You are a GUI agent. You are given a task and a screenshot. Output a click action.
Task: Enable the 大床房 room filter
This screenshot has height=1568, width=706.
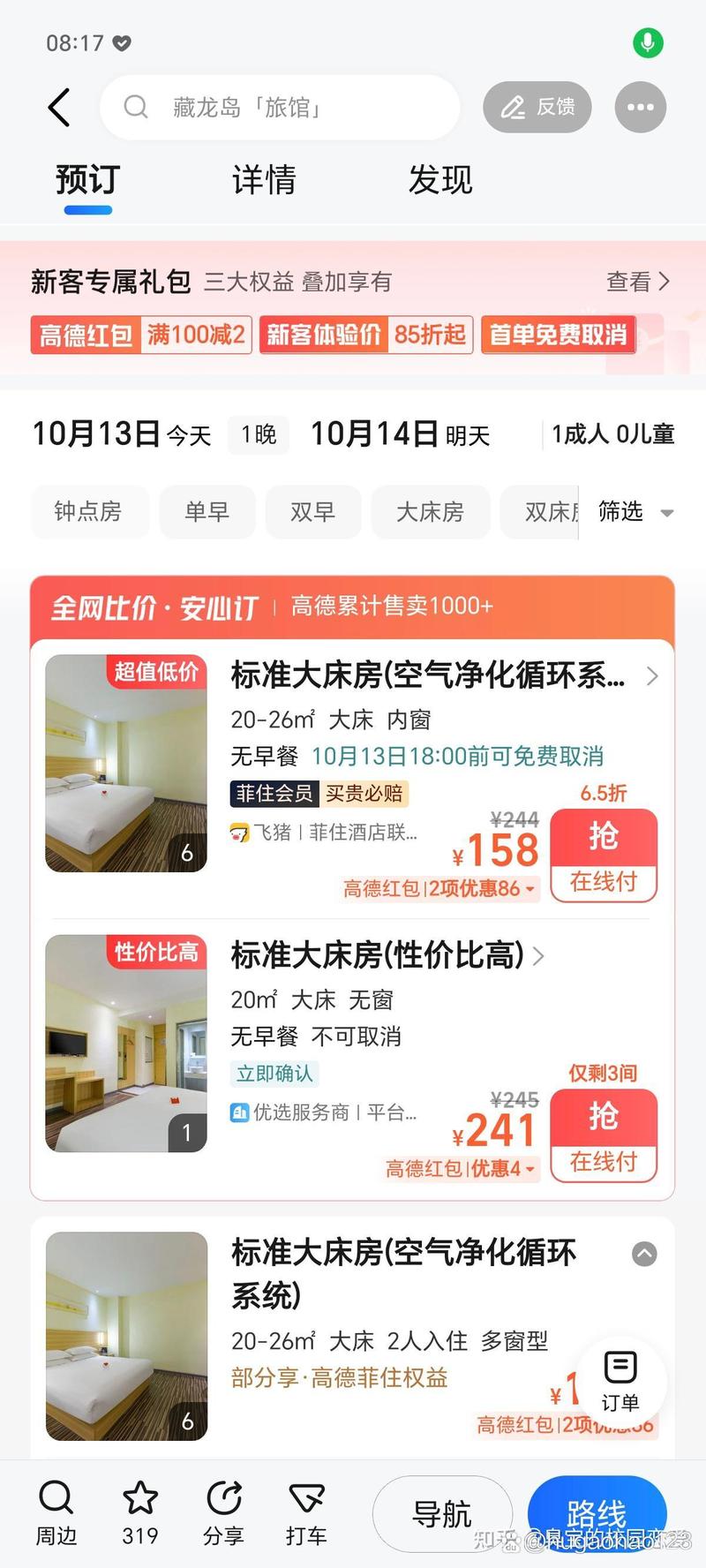(431, 512)
